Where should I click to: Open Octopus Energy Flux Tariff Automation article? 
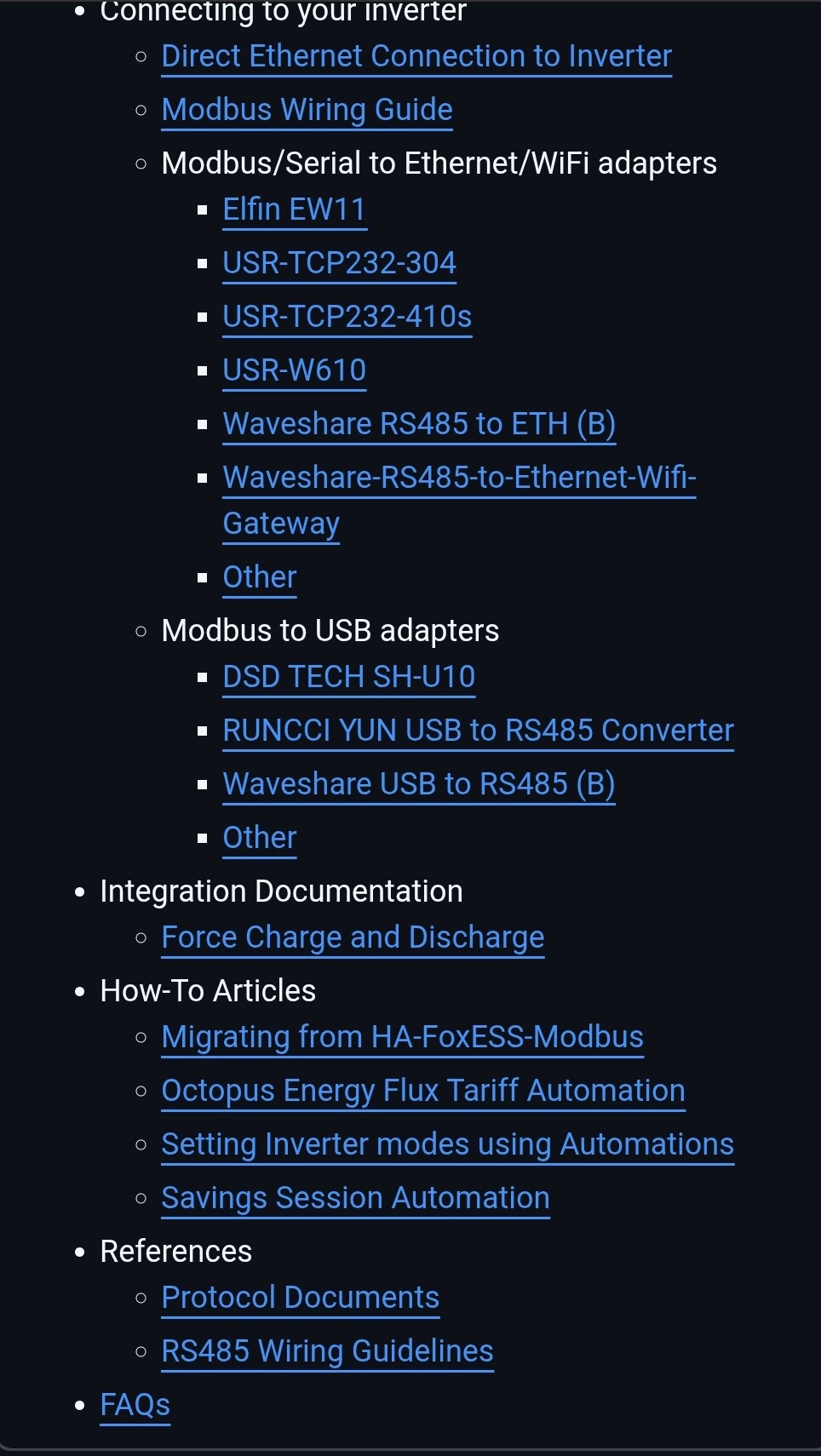[x=422, y=1091]
